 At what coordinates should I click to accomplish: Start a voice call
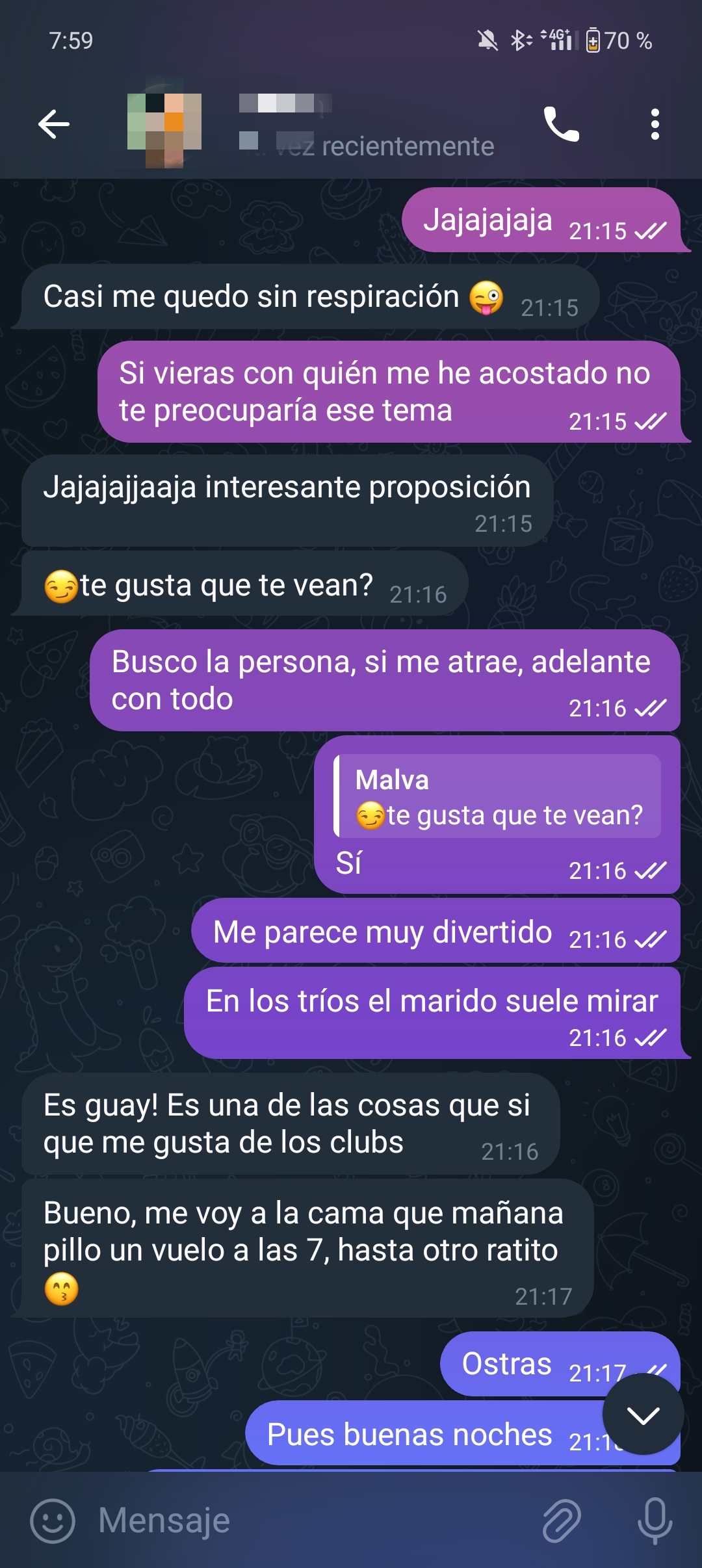[x=561, y=124]
